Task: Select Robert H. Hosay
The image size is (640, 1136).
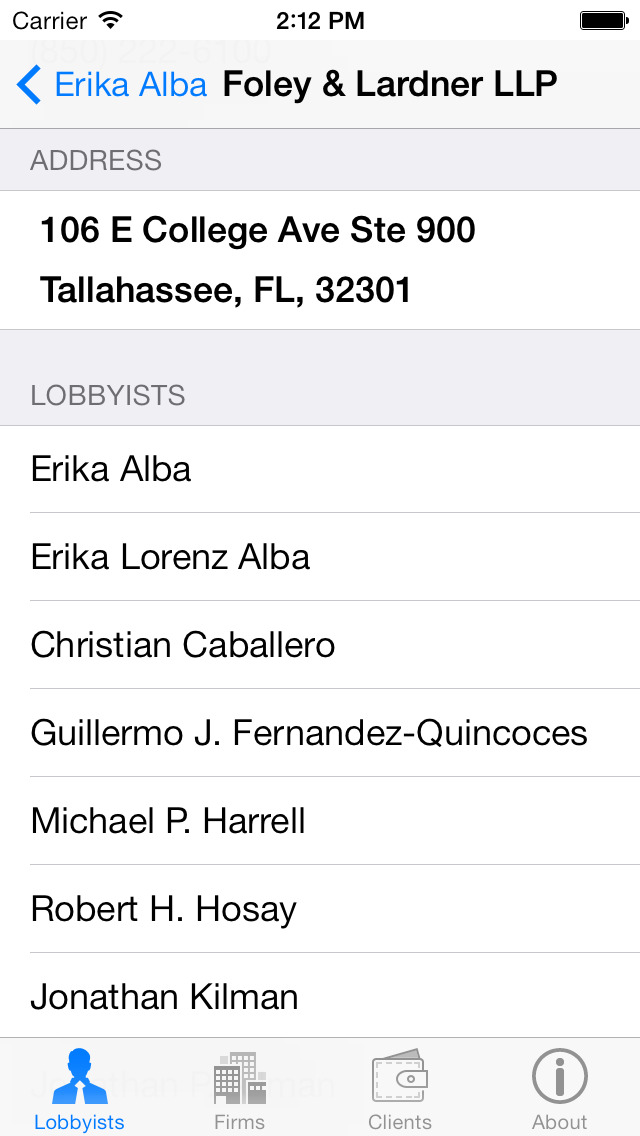Action: [320, 909]
